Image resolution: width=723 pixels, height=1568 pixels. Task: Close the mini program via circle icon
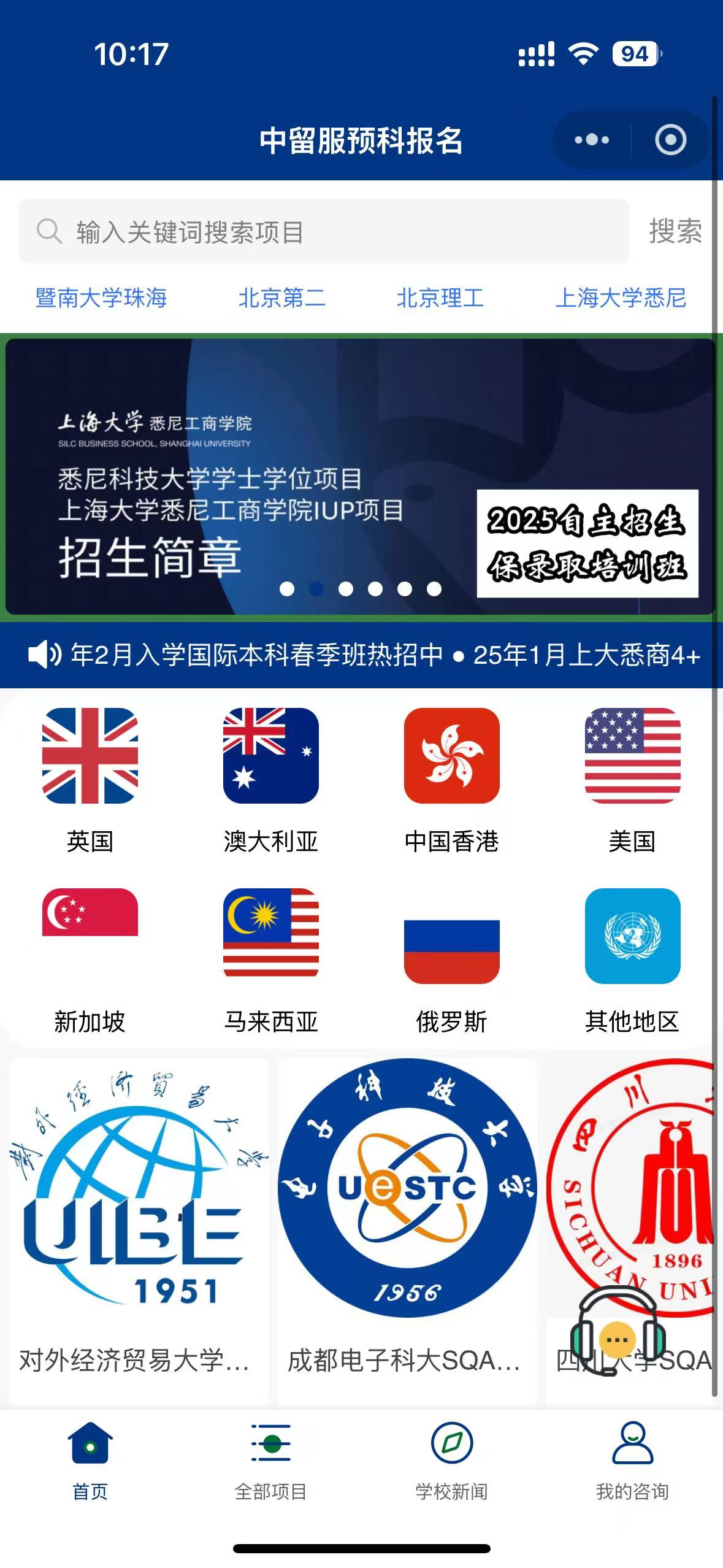point(670,140)
